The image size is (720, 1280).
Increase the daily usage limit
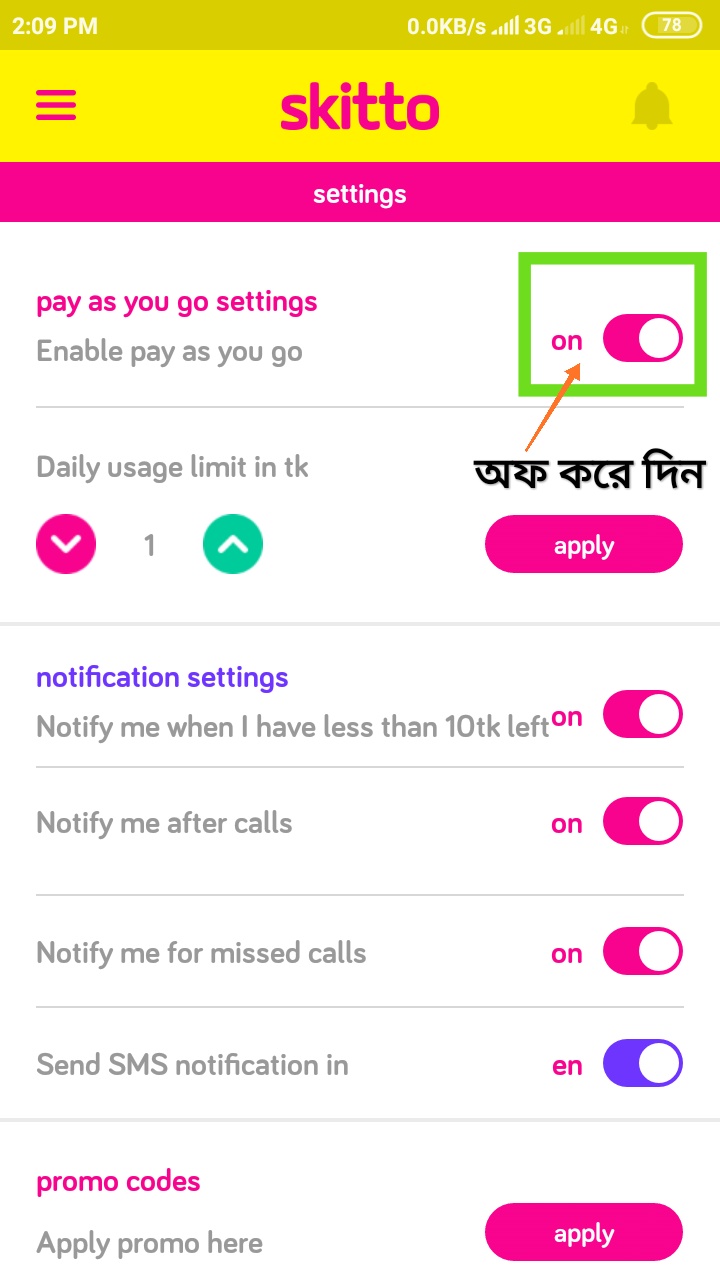click(233, 545)
